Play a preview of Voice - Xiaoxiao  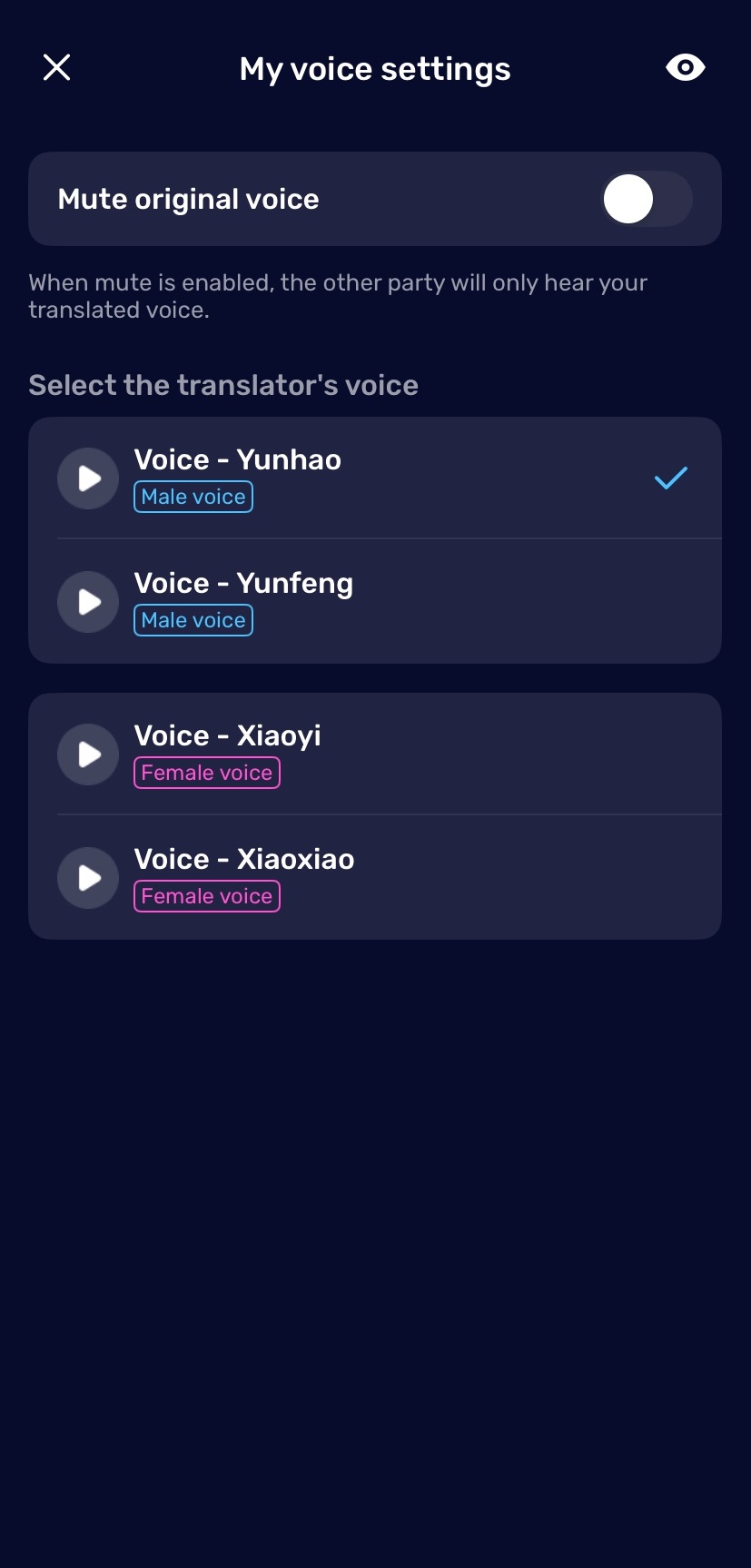click(87, 877)
